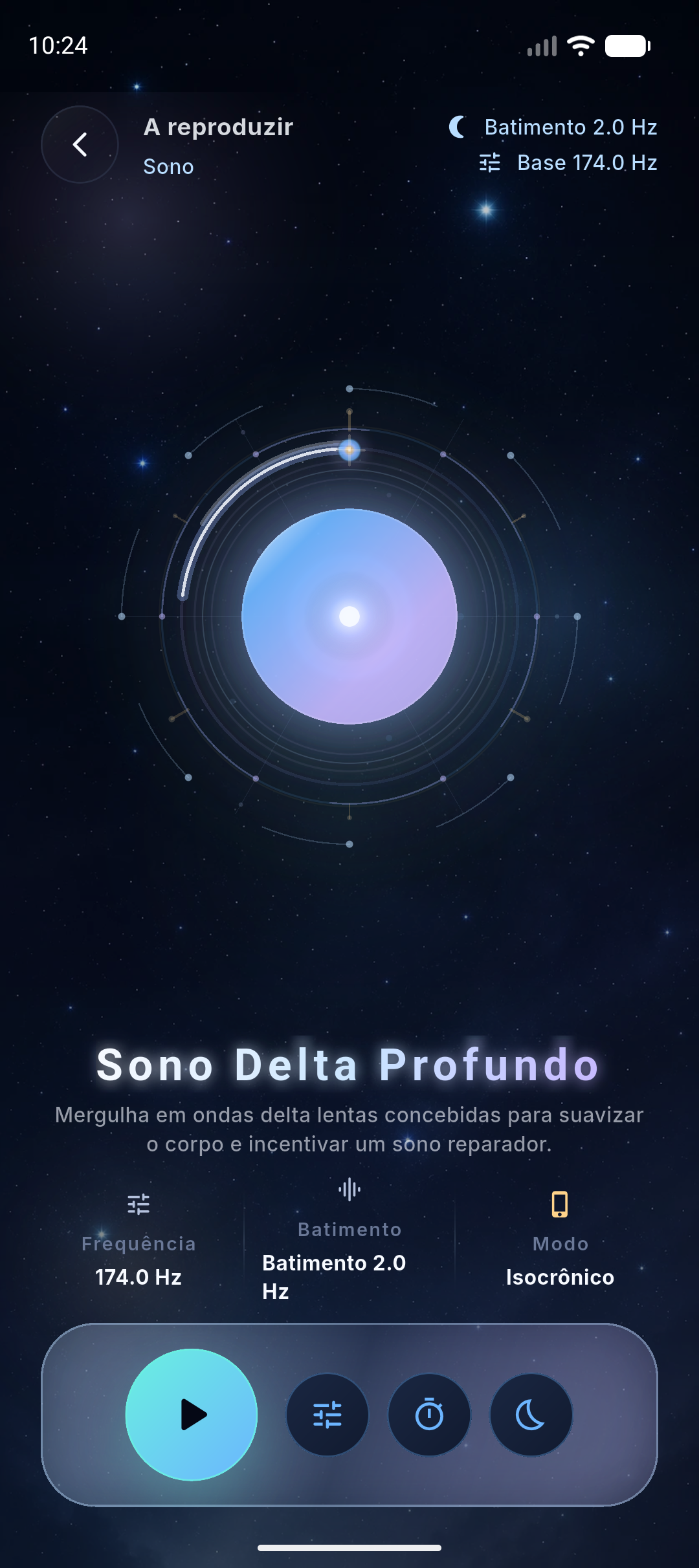Tap the Sono Delta Profundo title
Viewport: 699px width, 1568px height.
coord(348,1066)
